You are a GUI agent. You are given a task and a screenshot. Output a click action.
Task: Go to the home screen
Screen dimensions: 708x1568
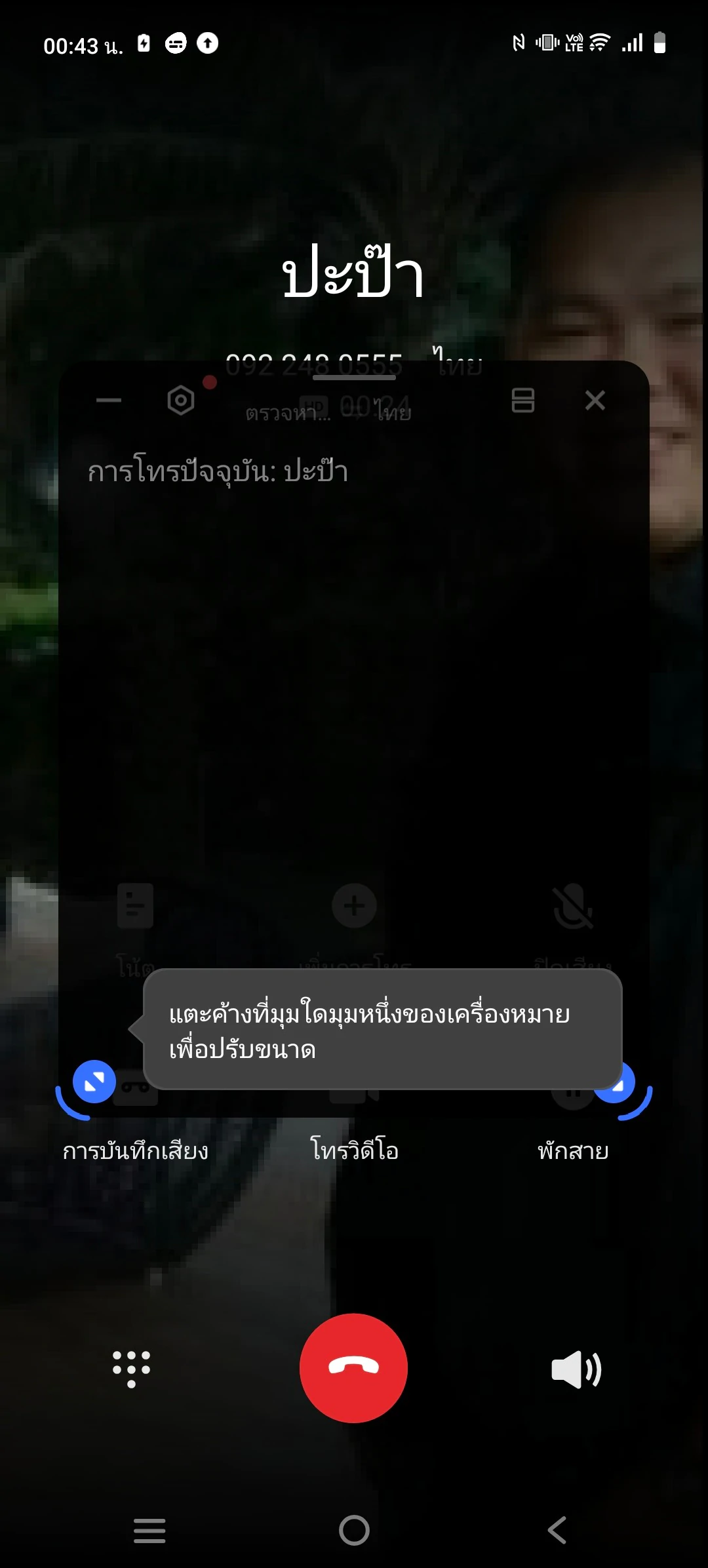tap(354, 1530)
